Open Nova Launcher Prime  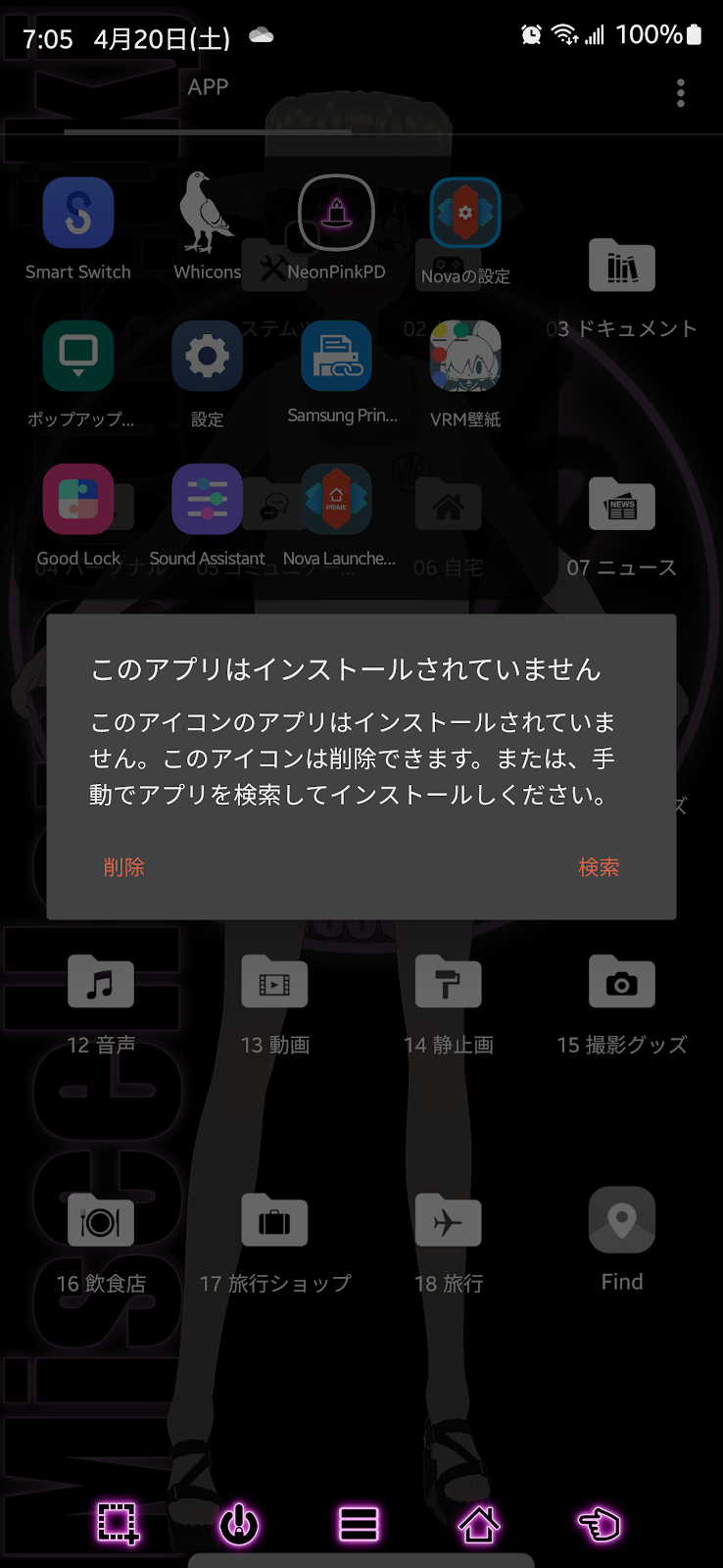(x=336, y=500)
